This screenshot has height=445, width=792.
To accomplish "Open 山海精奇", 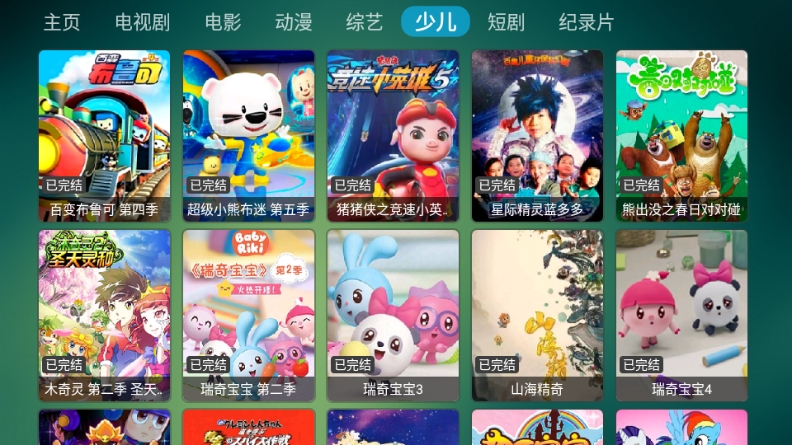I will point(537,315).
